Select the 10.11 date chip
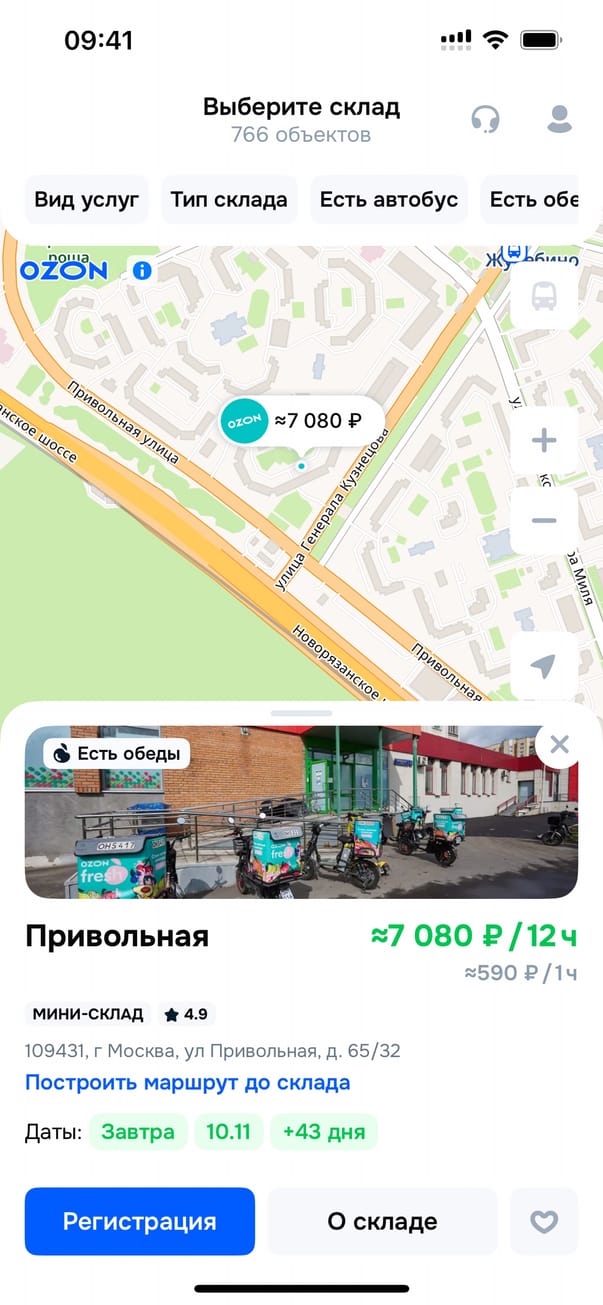Image resolution: width=603 pixels, height=1305 pixels. pos(229,1133)
